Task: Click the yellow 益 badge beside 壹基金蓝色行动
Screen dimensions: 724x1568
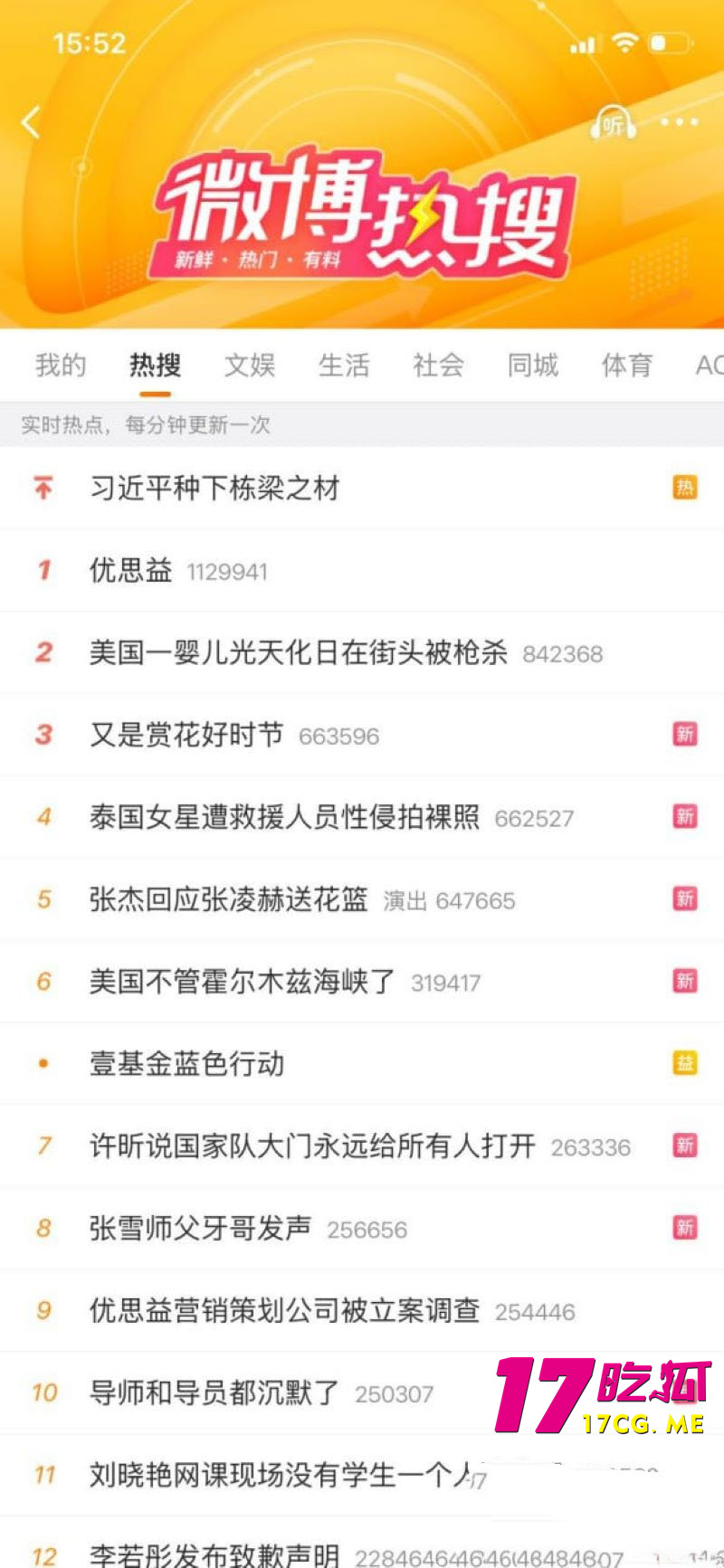Action: [x=685, y=1064]
